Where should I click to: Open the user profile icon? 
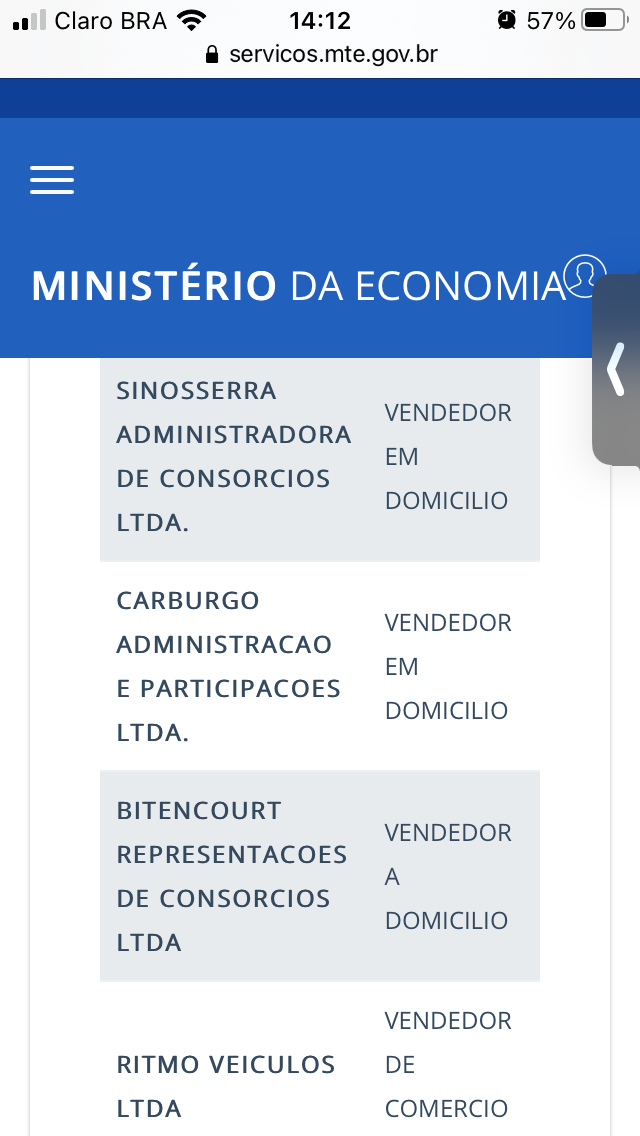click(584, 276)
